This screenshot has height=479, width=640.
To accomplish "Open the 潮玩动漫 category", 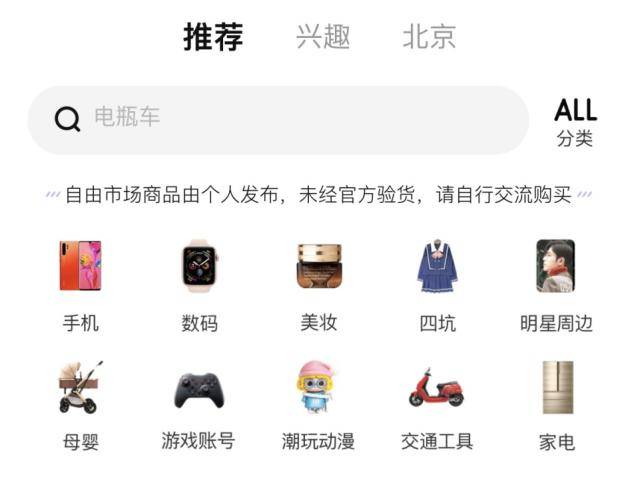I will coord(318,403).
